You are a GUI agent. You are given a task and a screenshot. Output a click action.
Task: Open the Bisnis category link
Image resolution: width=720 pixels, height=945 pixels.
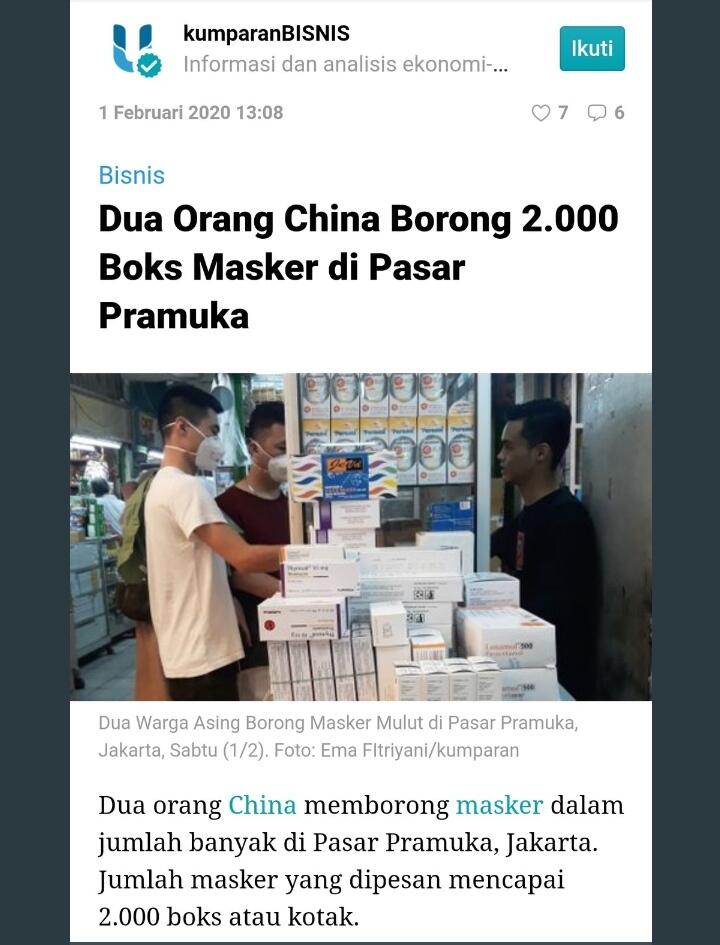pos(131,176)
